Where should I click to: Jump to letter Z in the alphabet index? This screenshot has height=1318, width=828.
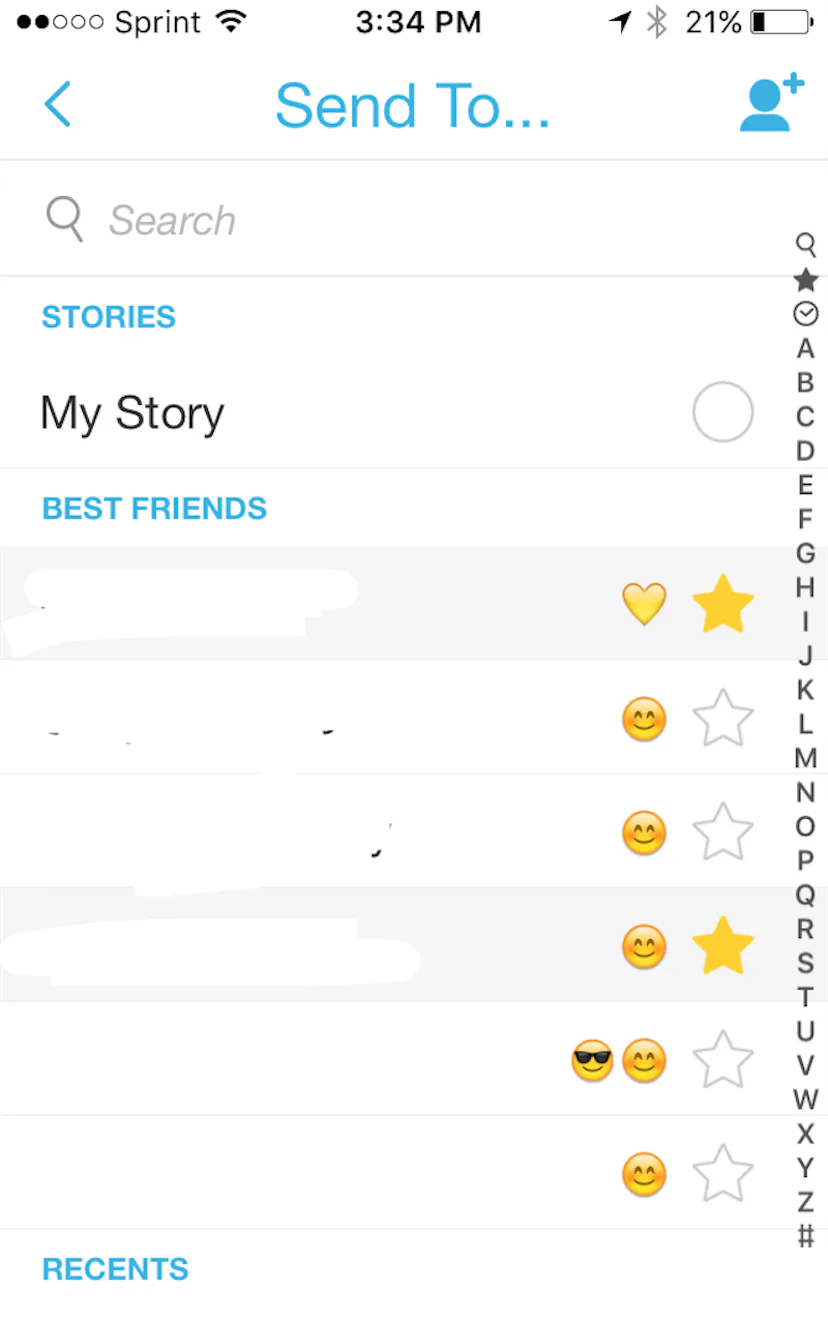[x=806, y=1202]
